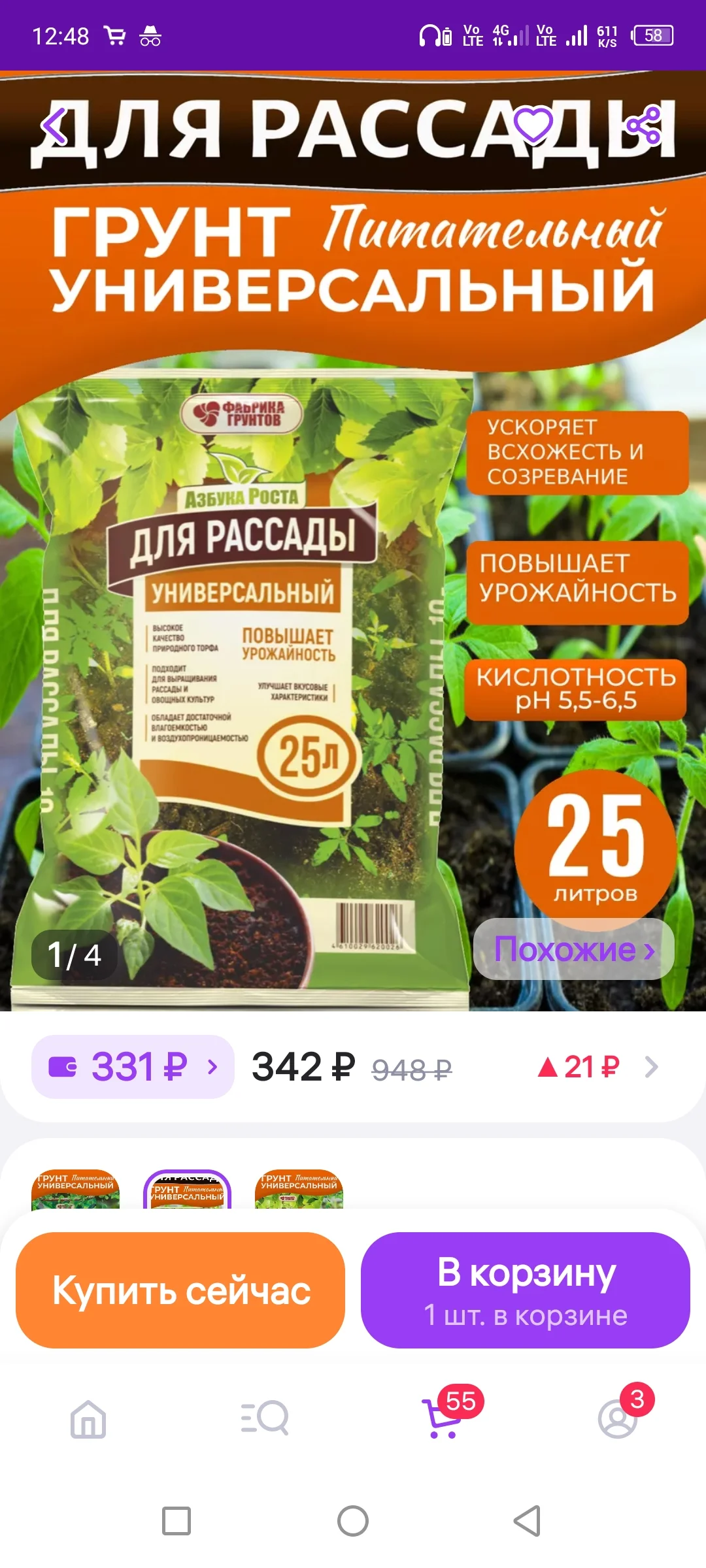This screenshot has height=1568, width=706.
Task: Expand the Похожие similar products section
Action: point(574,951)
